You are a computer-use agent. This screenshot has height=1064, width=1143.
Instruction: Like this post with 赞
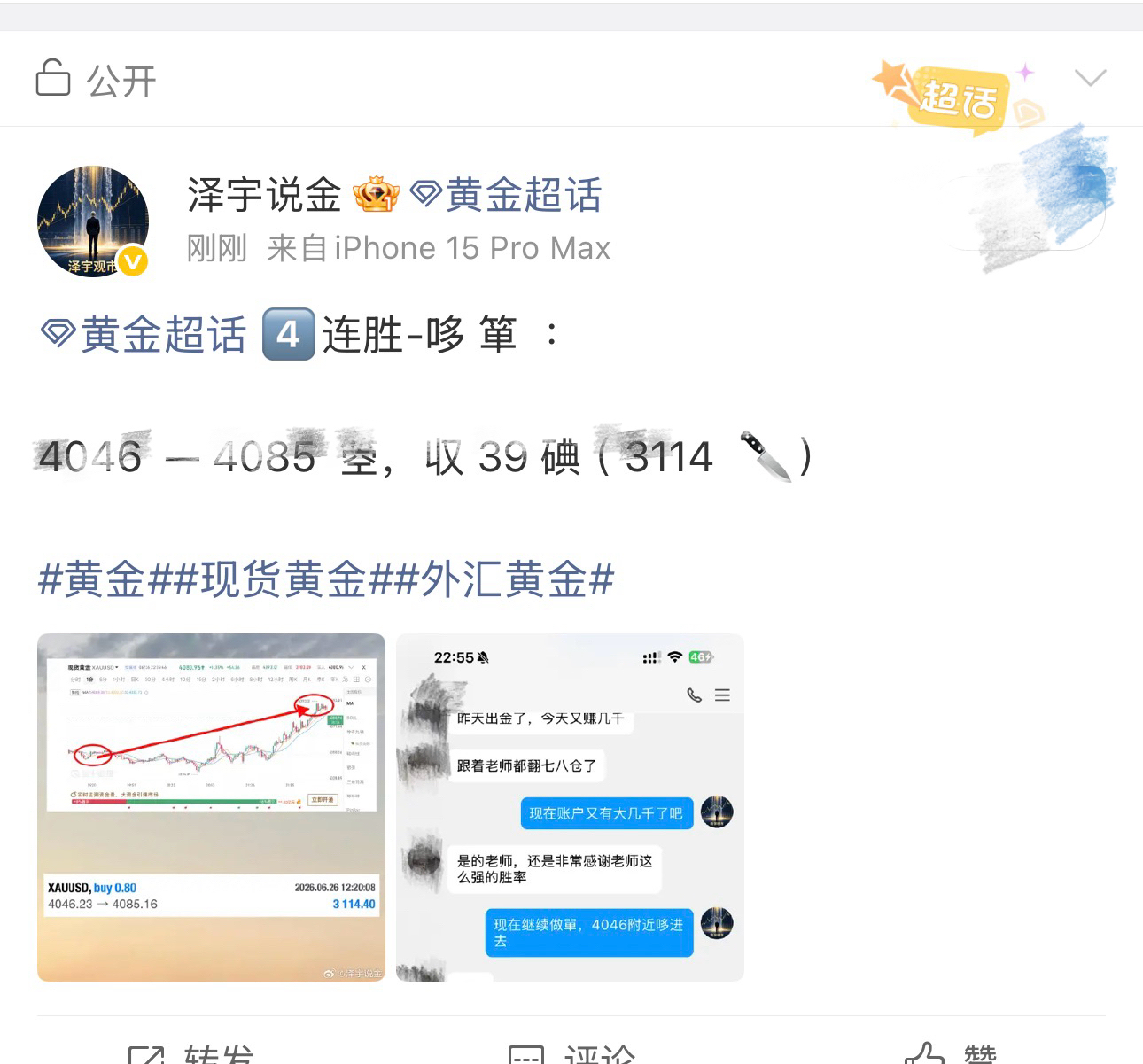click(951, 1054)
